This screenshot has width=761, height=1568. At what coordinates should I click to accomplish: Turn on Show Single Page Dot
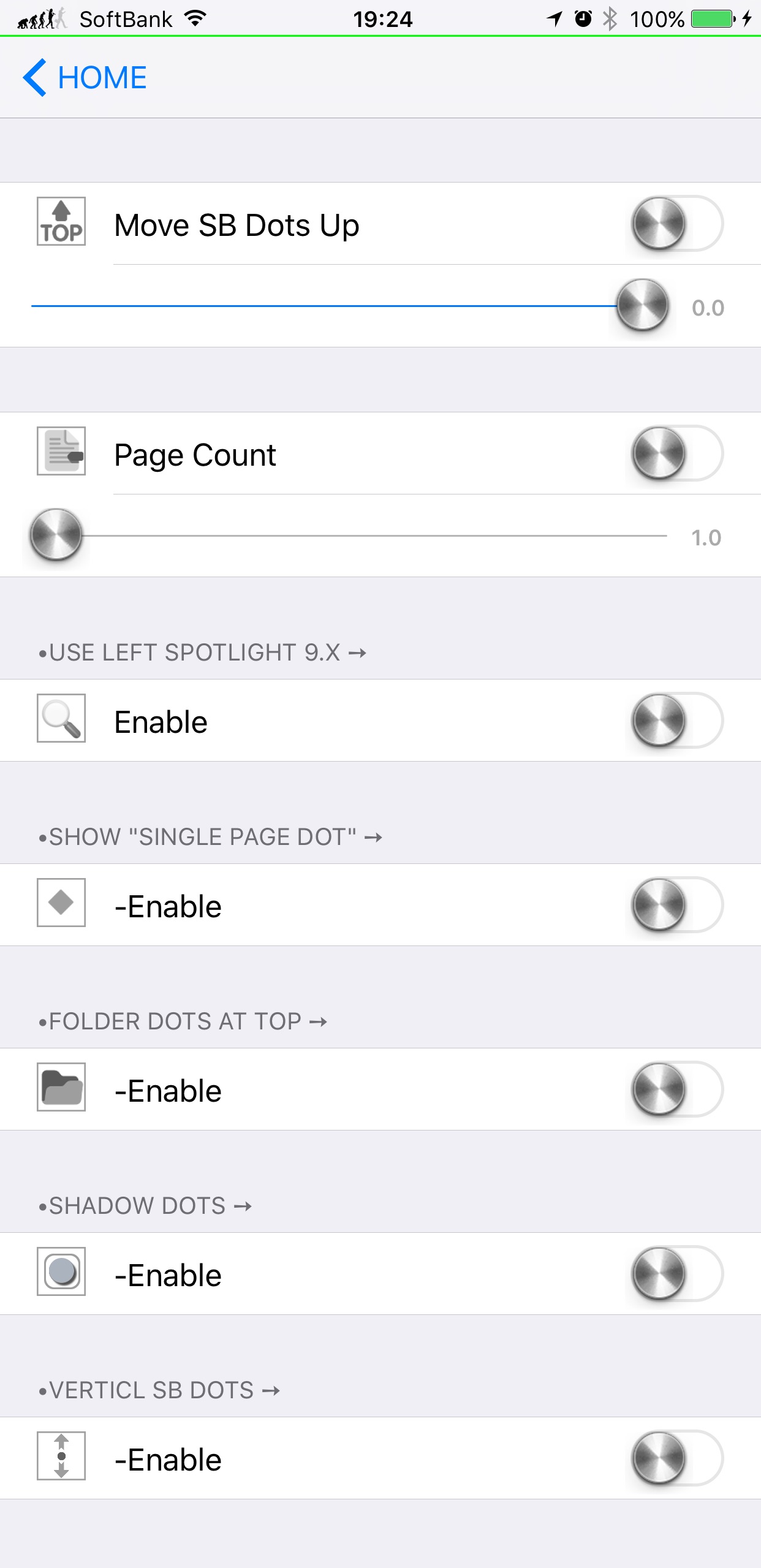(676, 905)
